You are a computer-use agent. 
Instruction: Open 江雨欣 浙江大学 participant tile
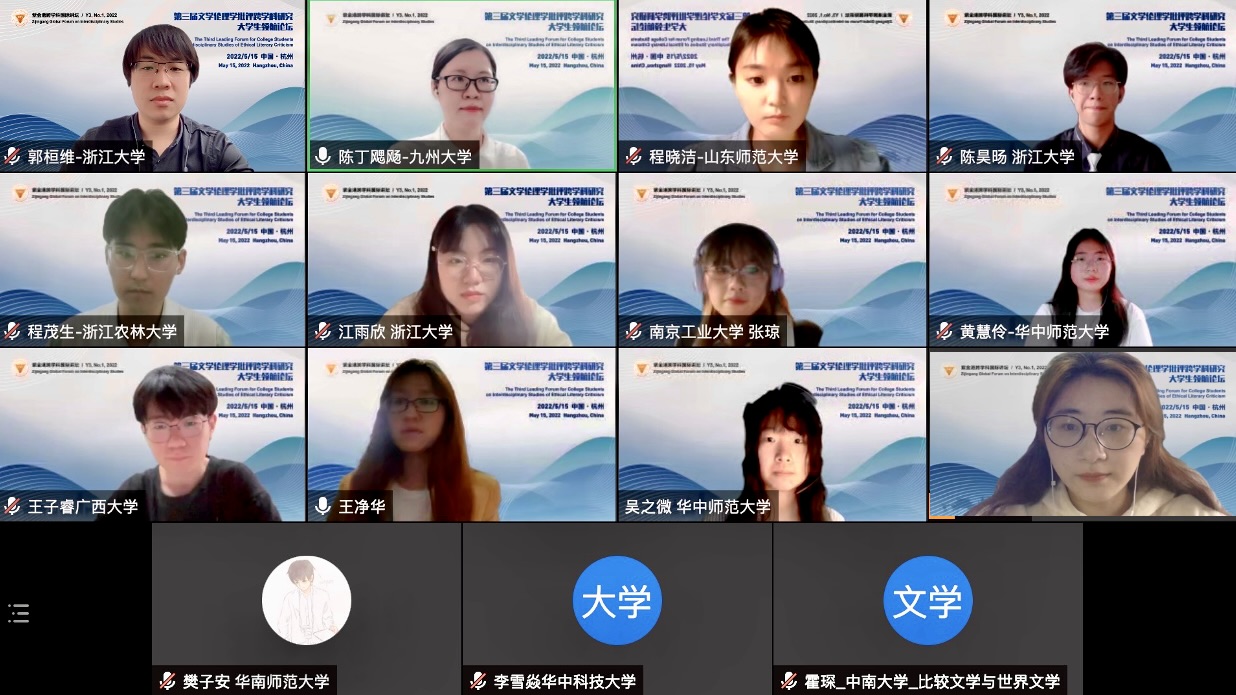pyautogui.click(x=462, y=260)
